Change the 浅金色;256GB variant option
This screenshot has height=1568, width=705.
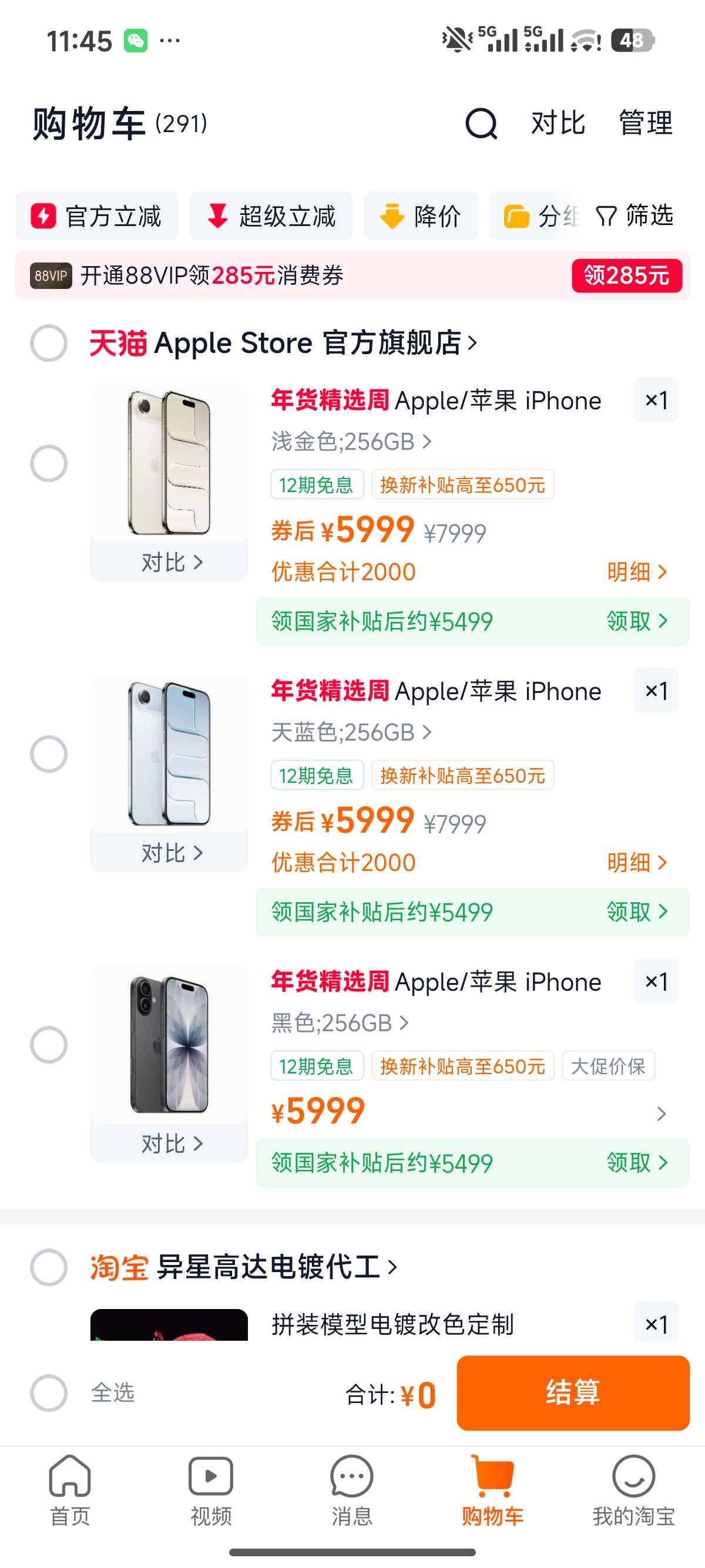(351, 441)
